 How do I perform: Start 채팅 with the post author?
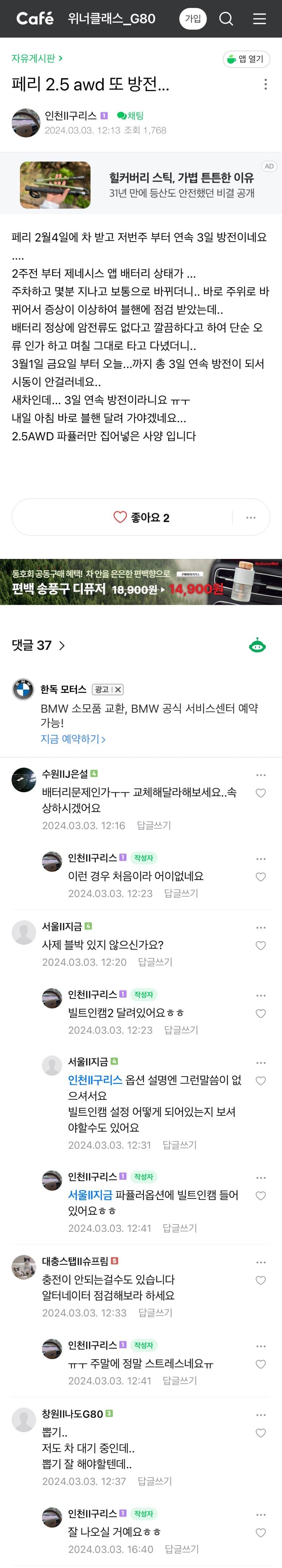pos(131,116)
